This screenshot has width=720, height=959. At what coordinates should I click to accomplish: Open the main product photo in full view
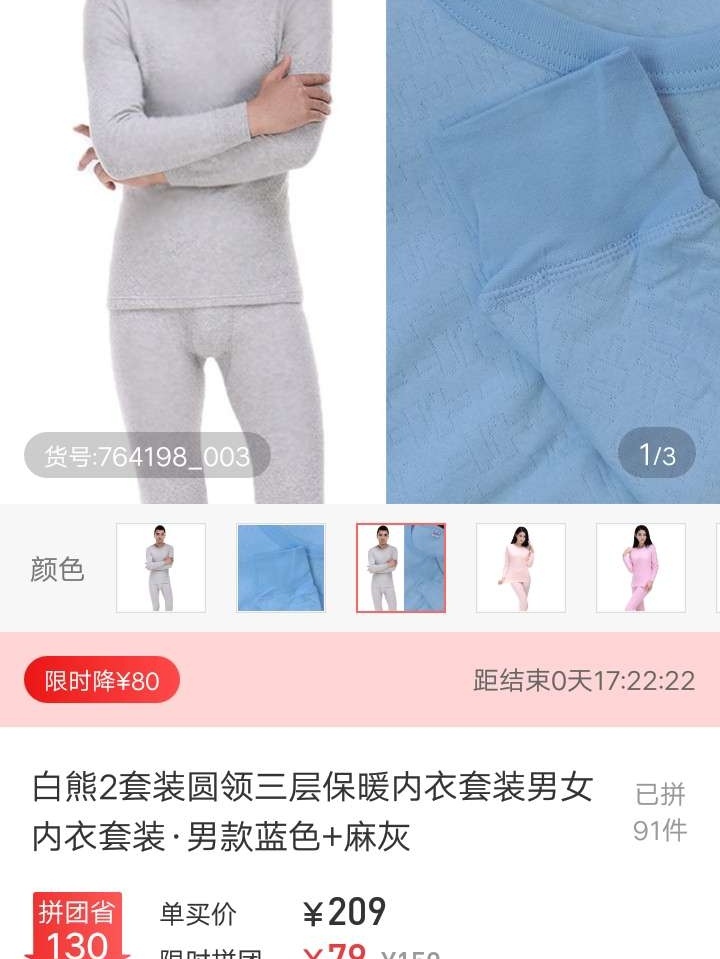360,250
